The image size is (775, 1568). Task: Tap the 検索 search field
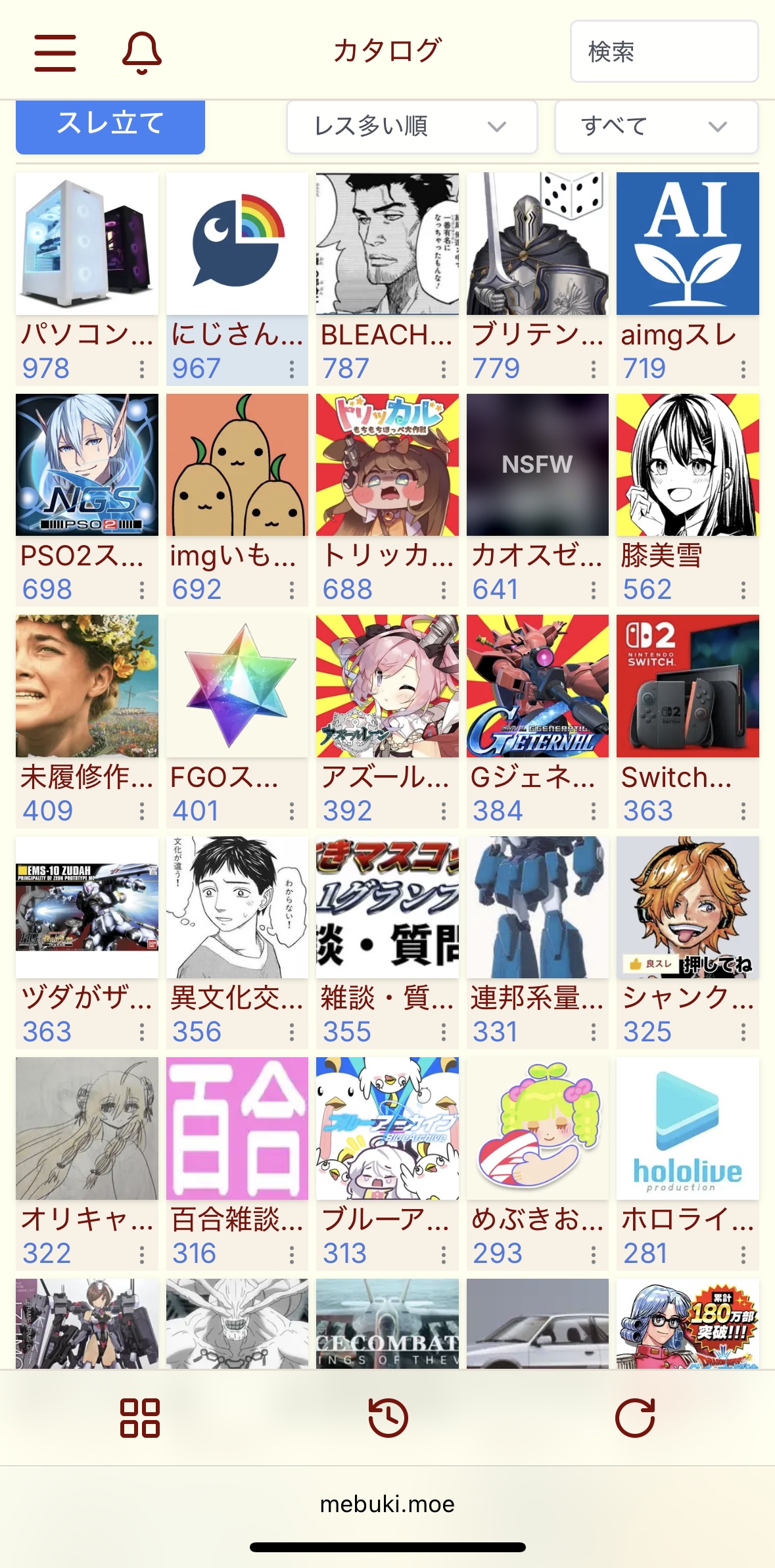click(664, 52)
